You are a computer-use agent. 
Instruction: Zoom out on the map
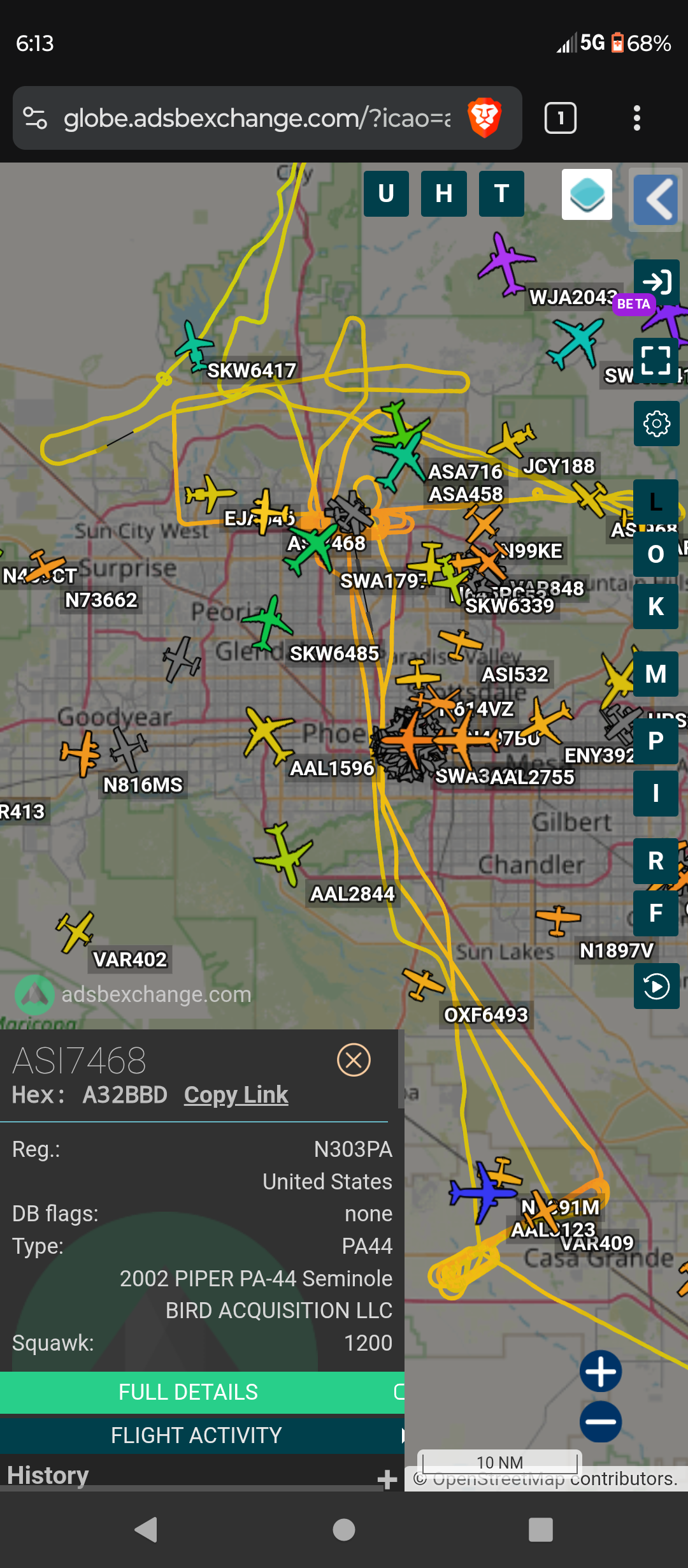click(601, 1421)
